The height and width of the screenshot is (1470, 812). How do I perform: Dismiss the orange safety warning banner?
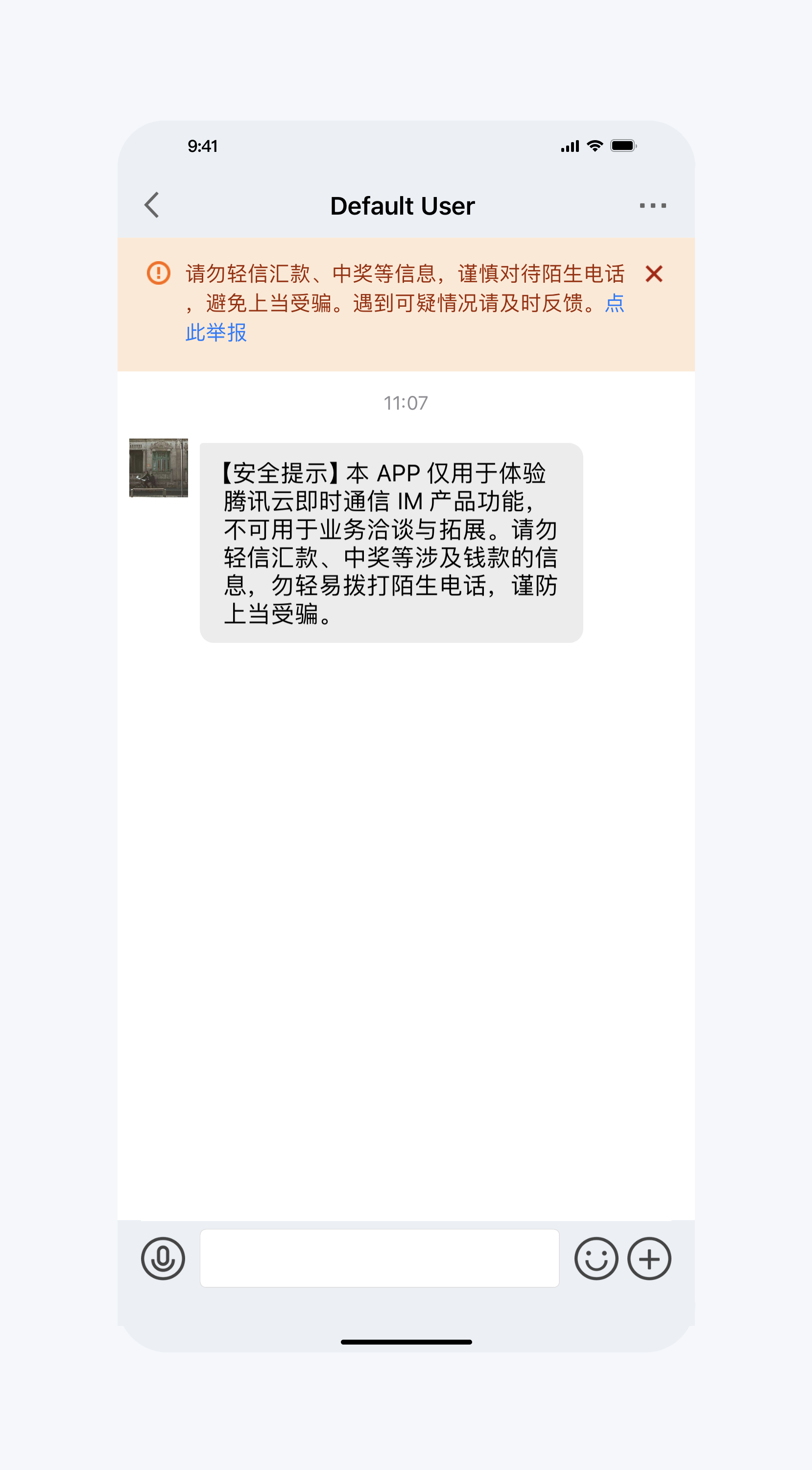(x=653, y=274)
